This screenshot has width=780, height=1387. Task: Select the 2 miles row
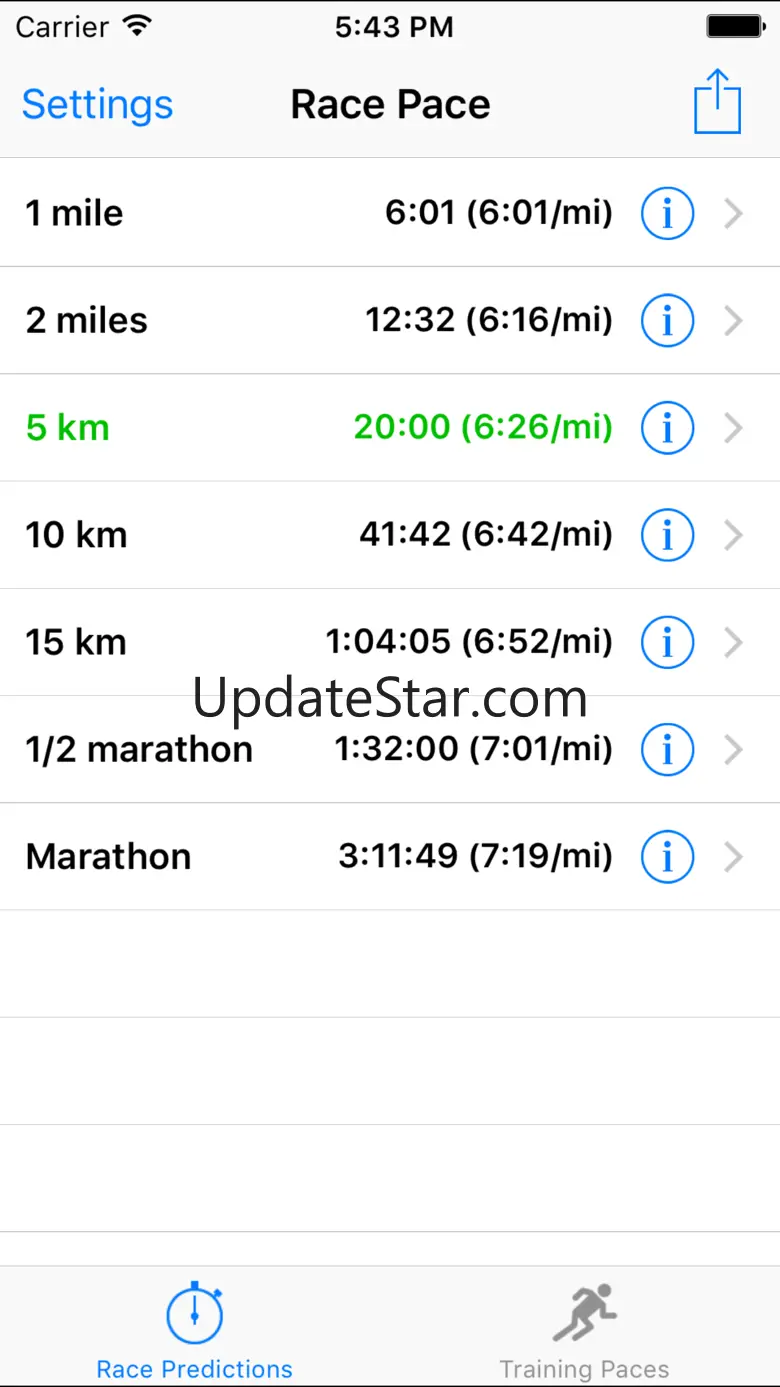tap(300, 320)
